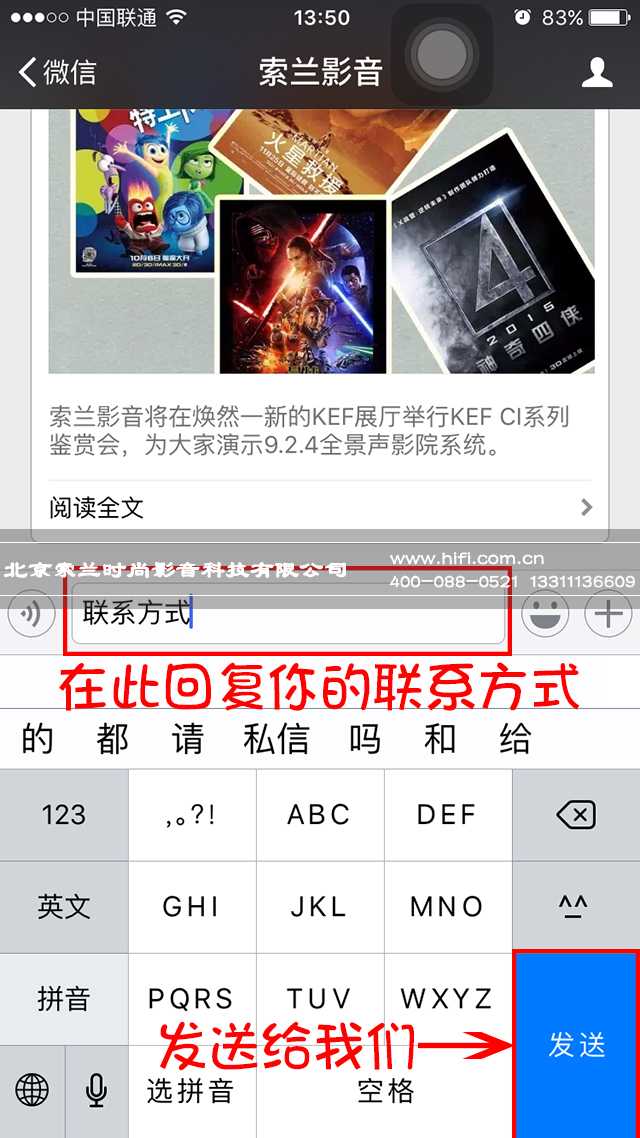Tap the 空格 space key
The width and height of the screenshot is (640, 1138).
tap(385, 1091)
